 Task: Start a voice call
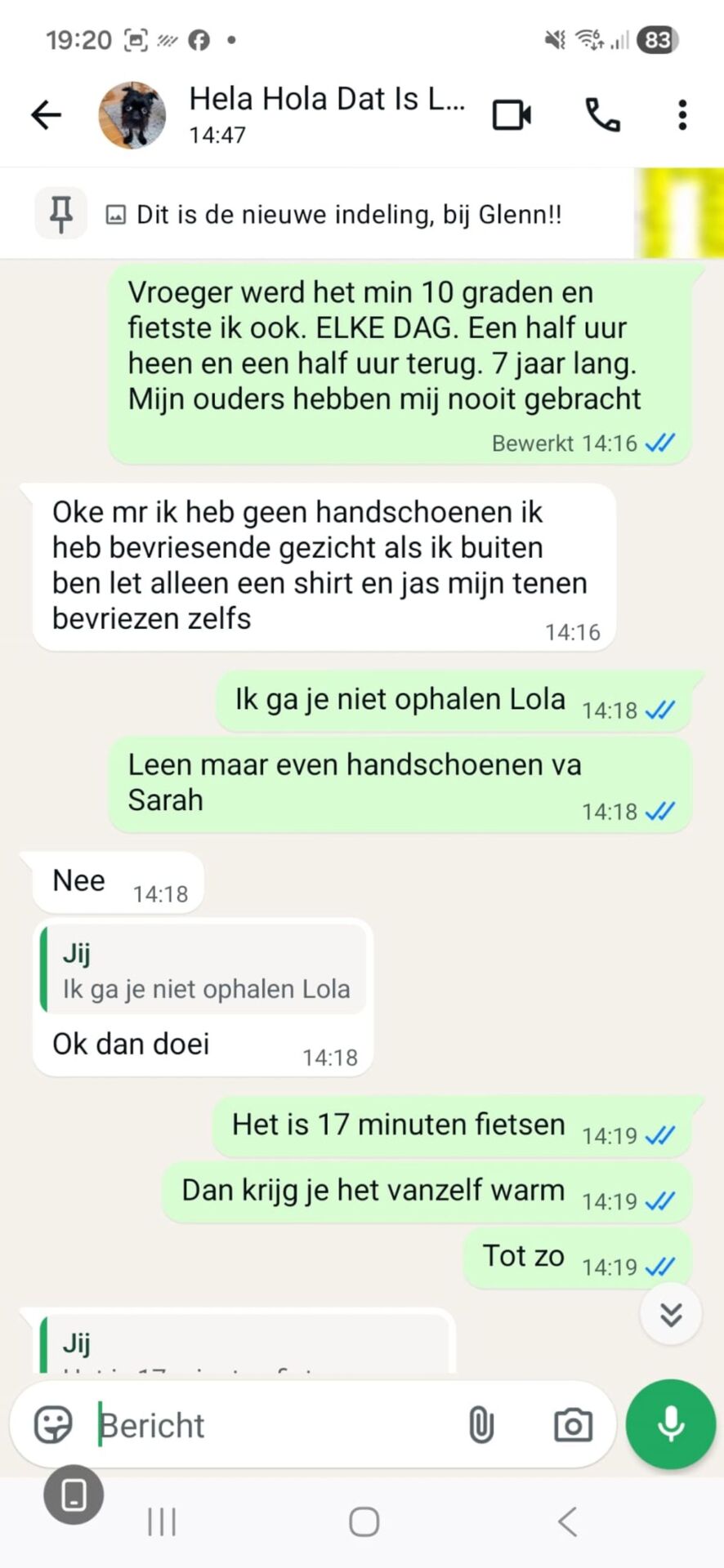[x=602, y=115]
